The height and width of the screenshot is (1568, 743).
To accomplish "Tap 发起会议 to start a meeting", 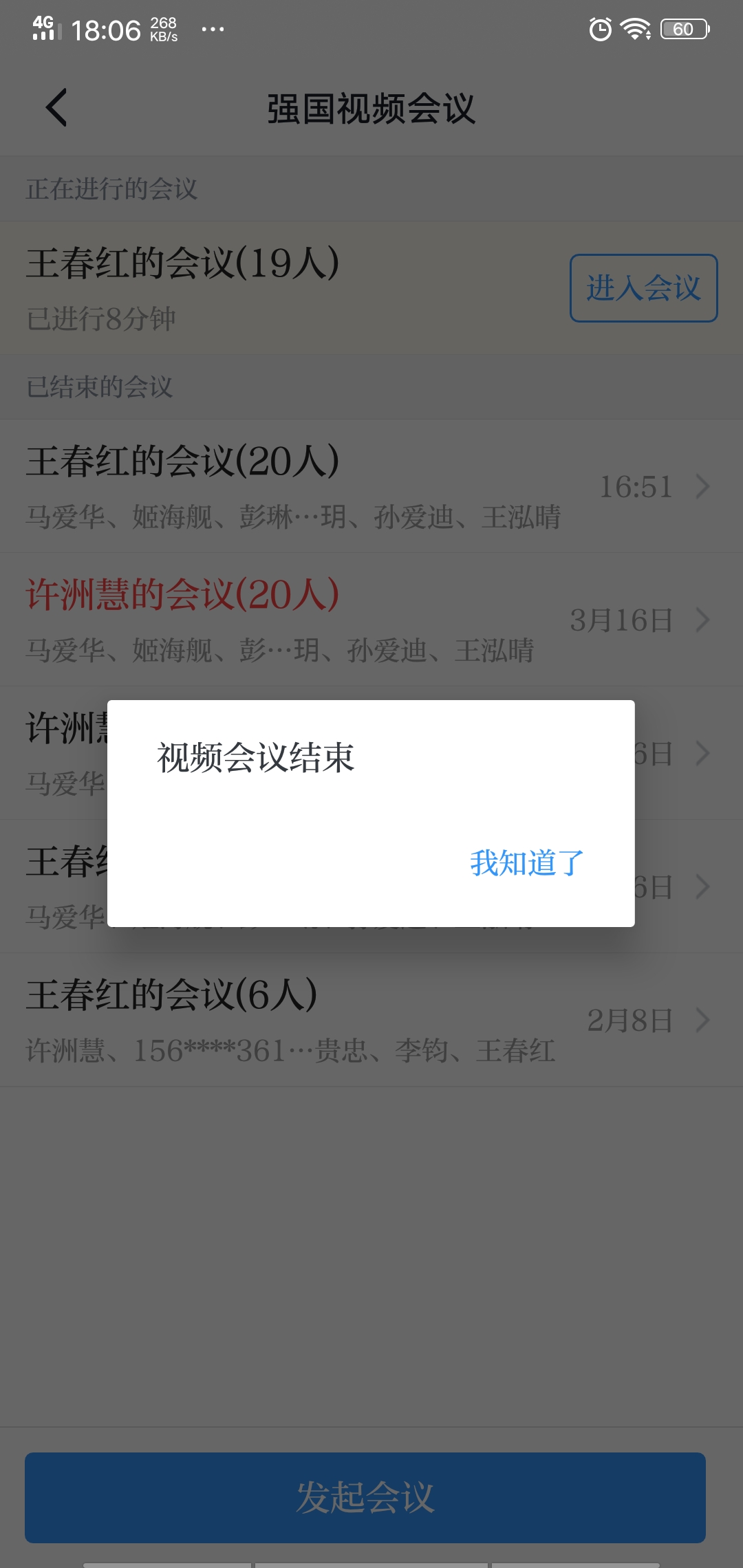I will click(365, 1497).
